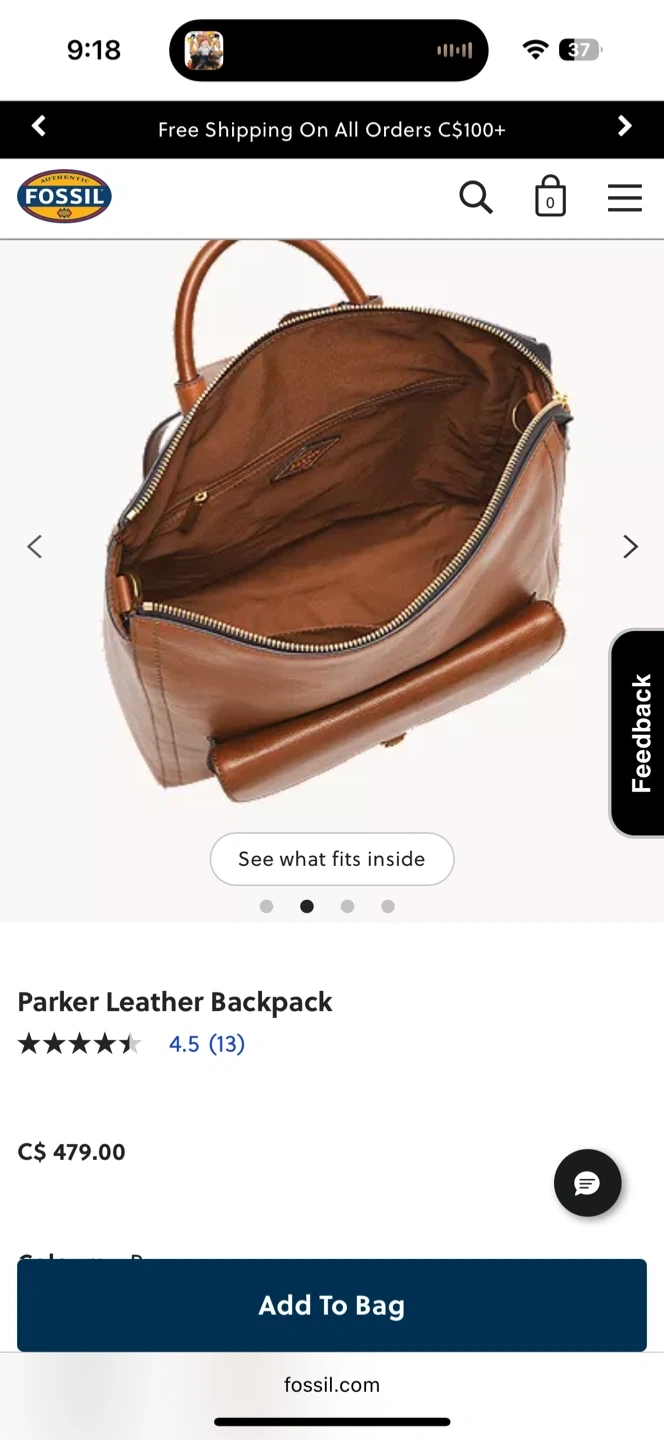Show next promo banner message
Viewport: 664px width, 1440px height.
point(625,127)
